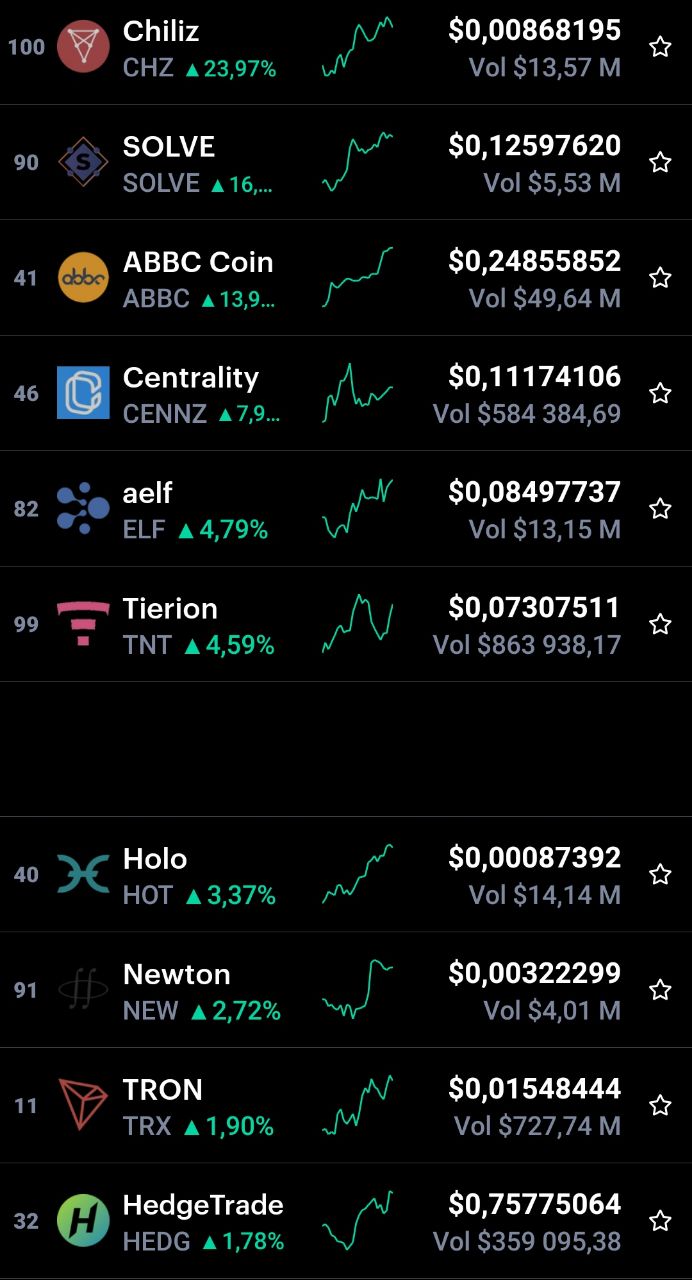Viewport: 692px width, 1280px height.
Task: Star the HedgeTrade coin
Action: (660, 1221)
